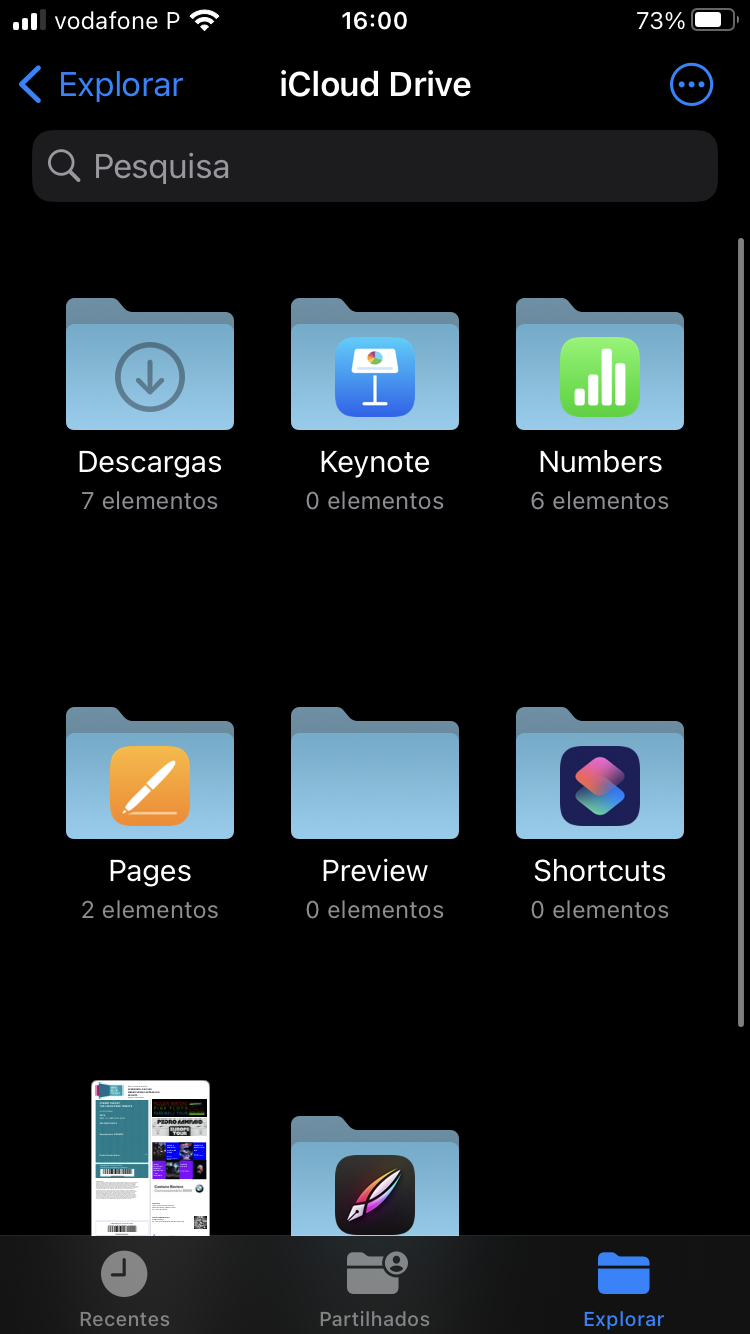
Task: Open the more options ellipsis menu
Action: click(691, 85)
